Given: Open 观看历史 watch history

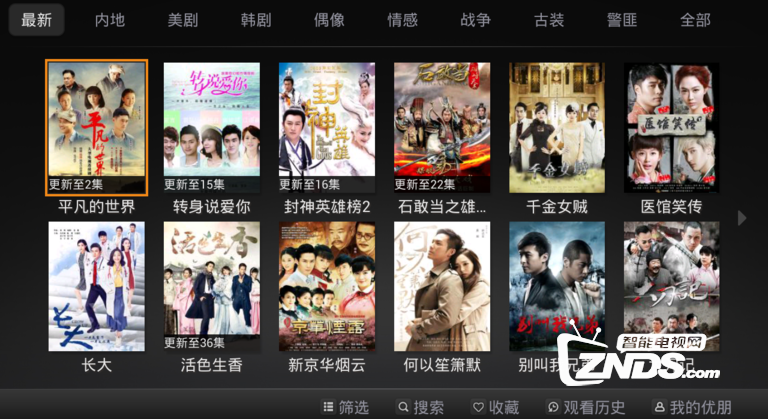Looking at the screenshot, I should pos(586,407).
